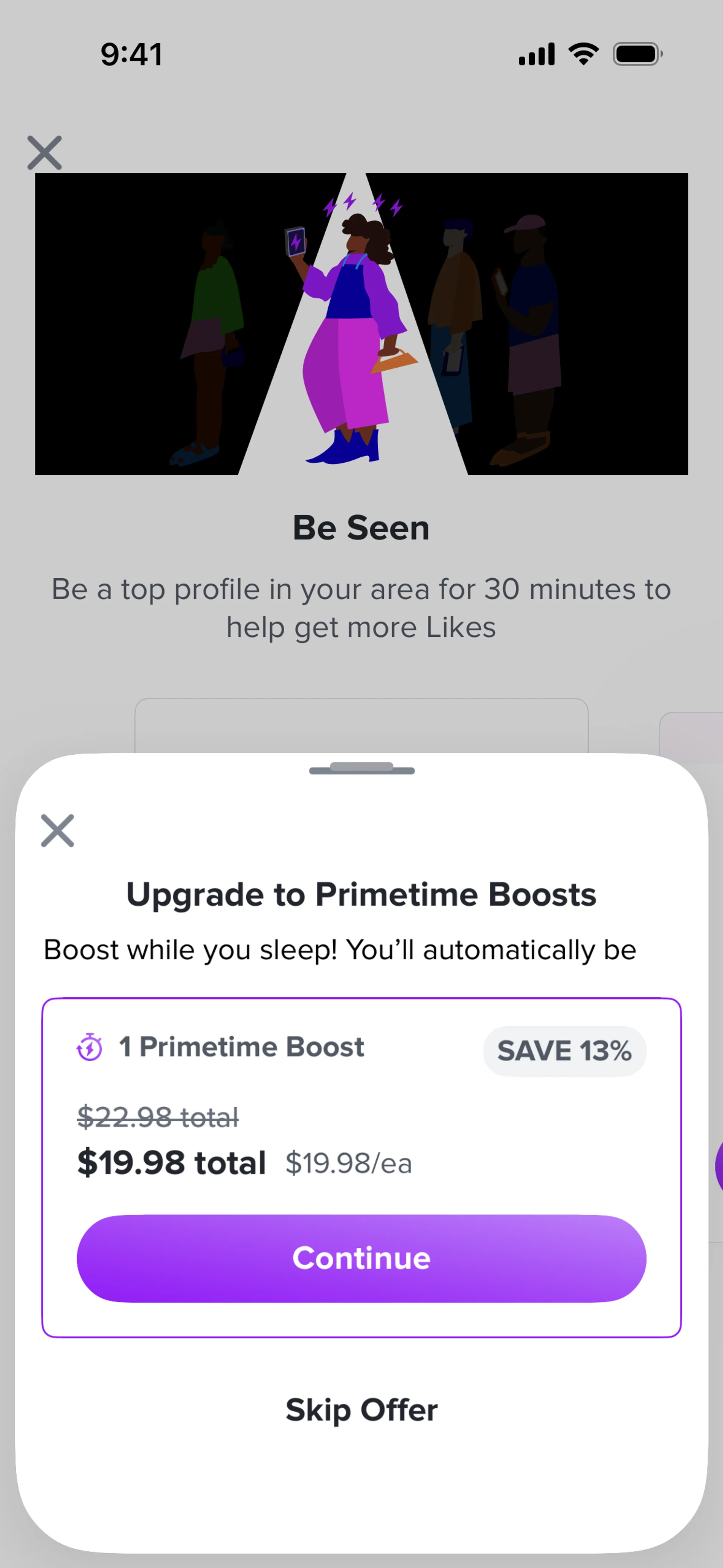Skip the Primetime Boosts offer
The height and width of the screenshot is (1568, 723).
coord(361,1410)
